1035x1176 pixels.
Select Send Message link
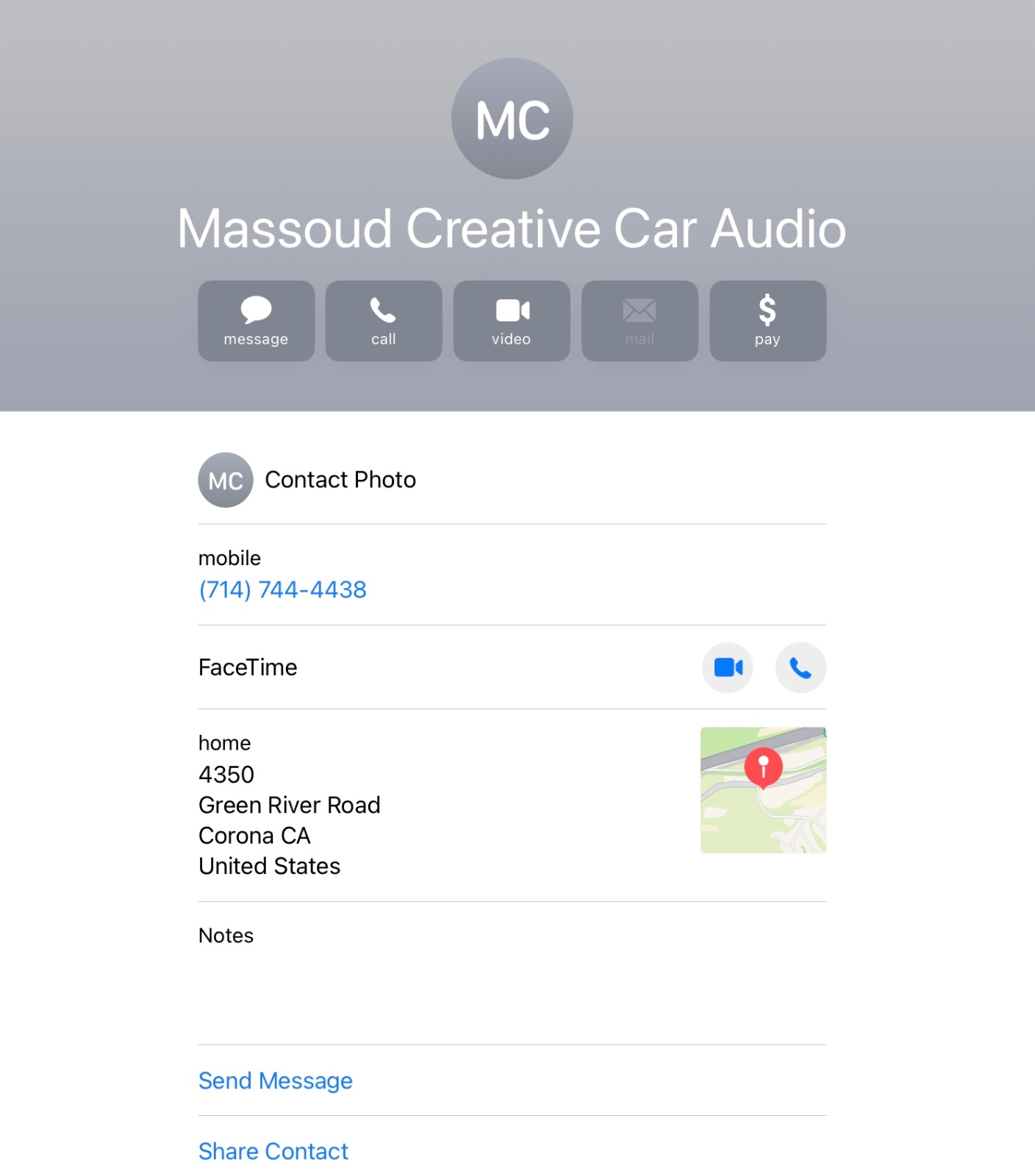click(x=276, y=1080)
